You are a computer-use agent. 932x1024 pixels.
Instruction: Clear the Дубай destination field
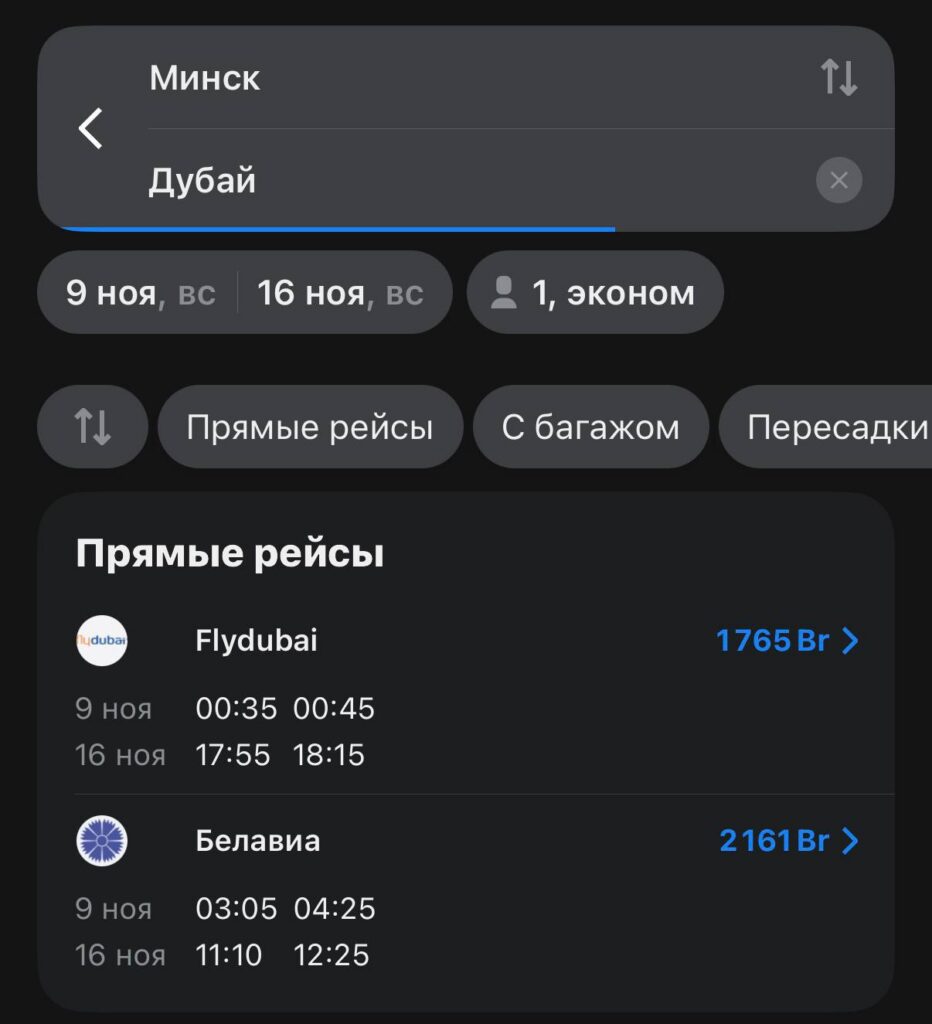[838, 181]
